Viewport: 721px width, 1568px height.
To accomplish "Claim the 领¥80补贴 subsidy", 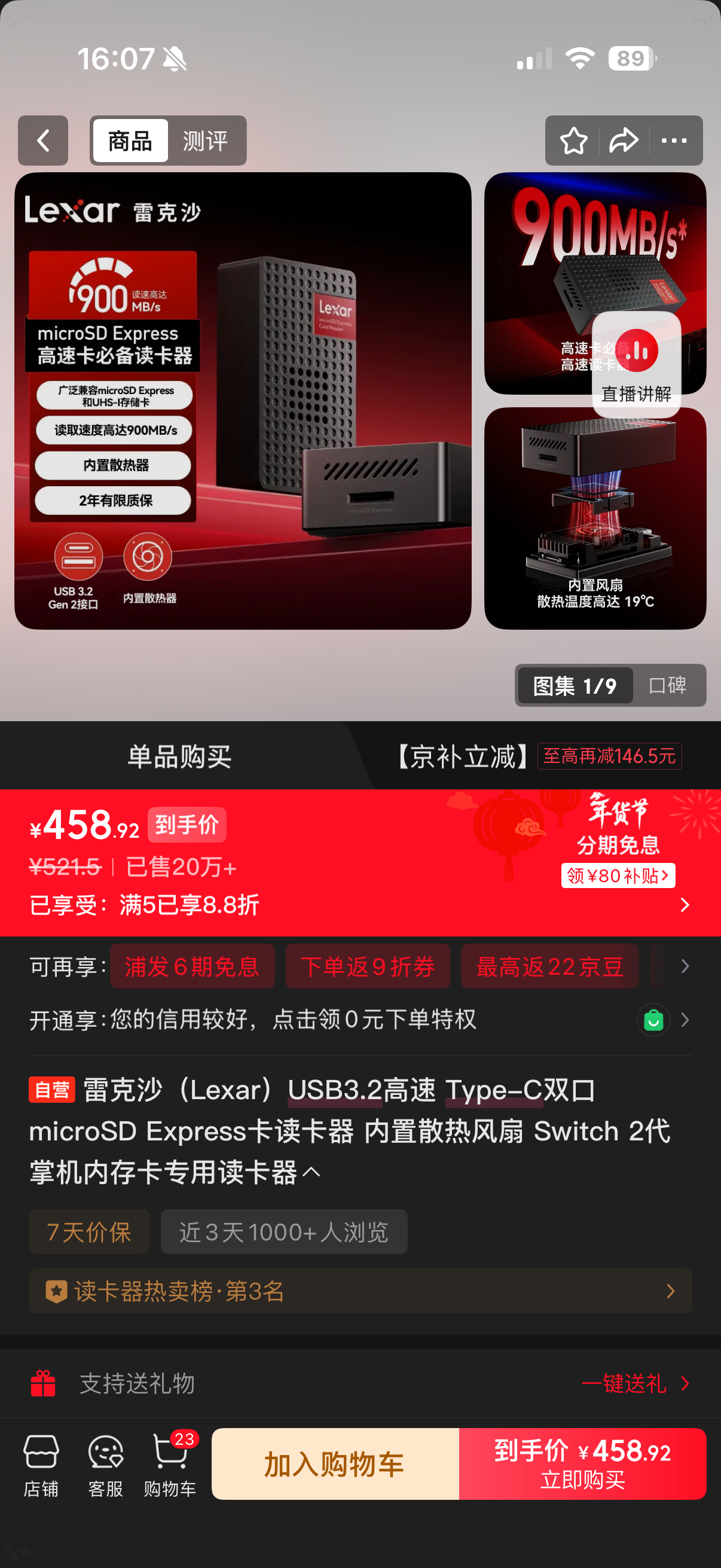I will (x=618, y=875).
